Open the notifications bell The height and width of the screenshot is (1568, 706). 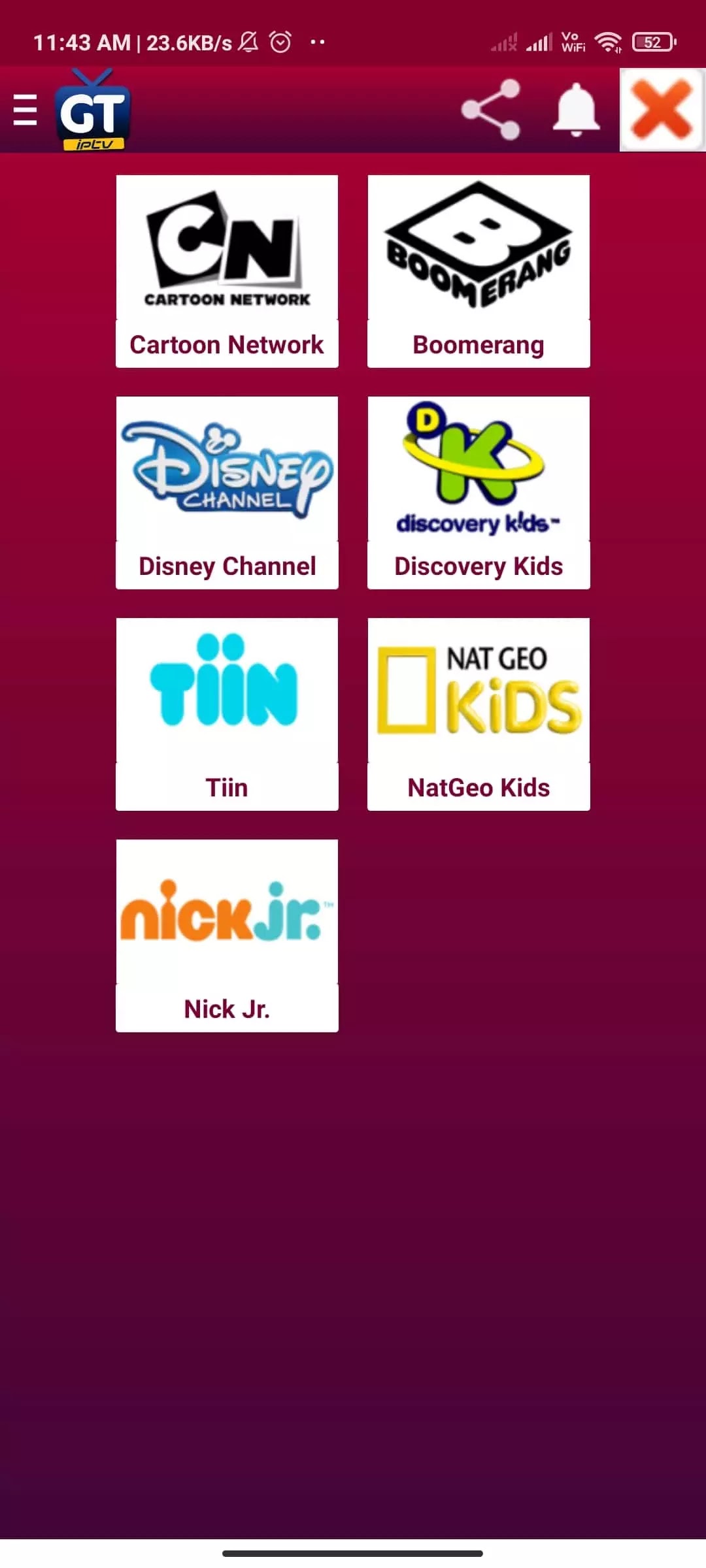(x=576, y=110)
